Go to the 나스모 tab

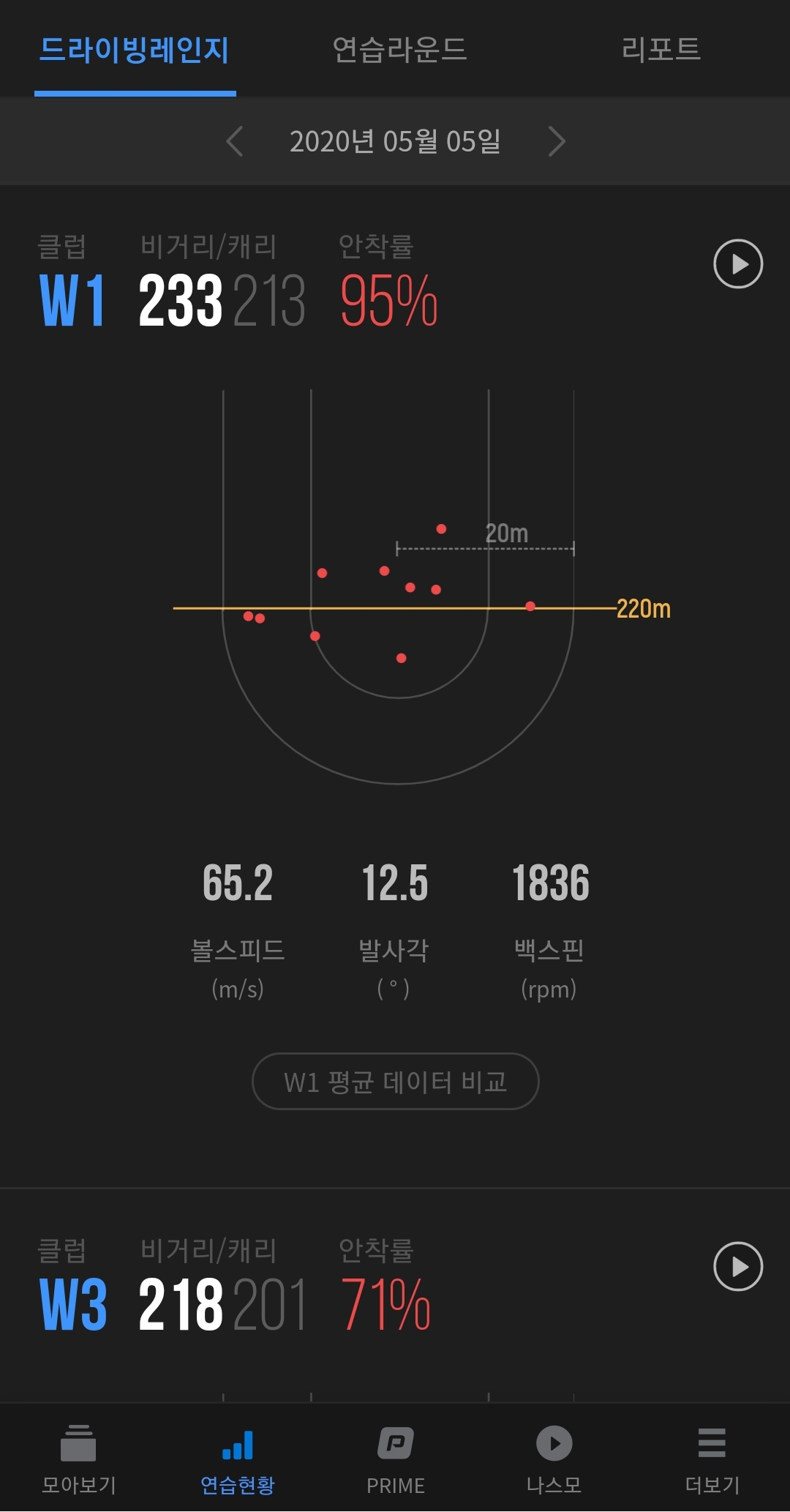pos(554,1458)
